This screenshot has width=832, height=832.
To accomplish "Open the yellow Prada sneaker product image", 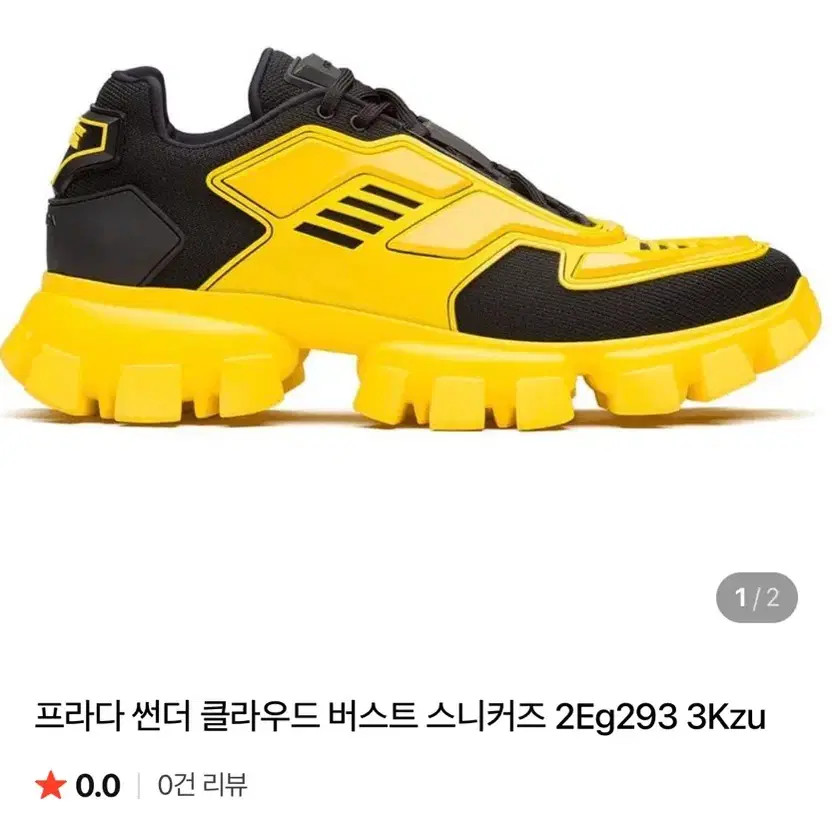I will (414, 250).
